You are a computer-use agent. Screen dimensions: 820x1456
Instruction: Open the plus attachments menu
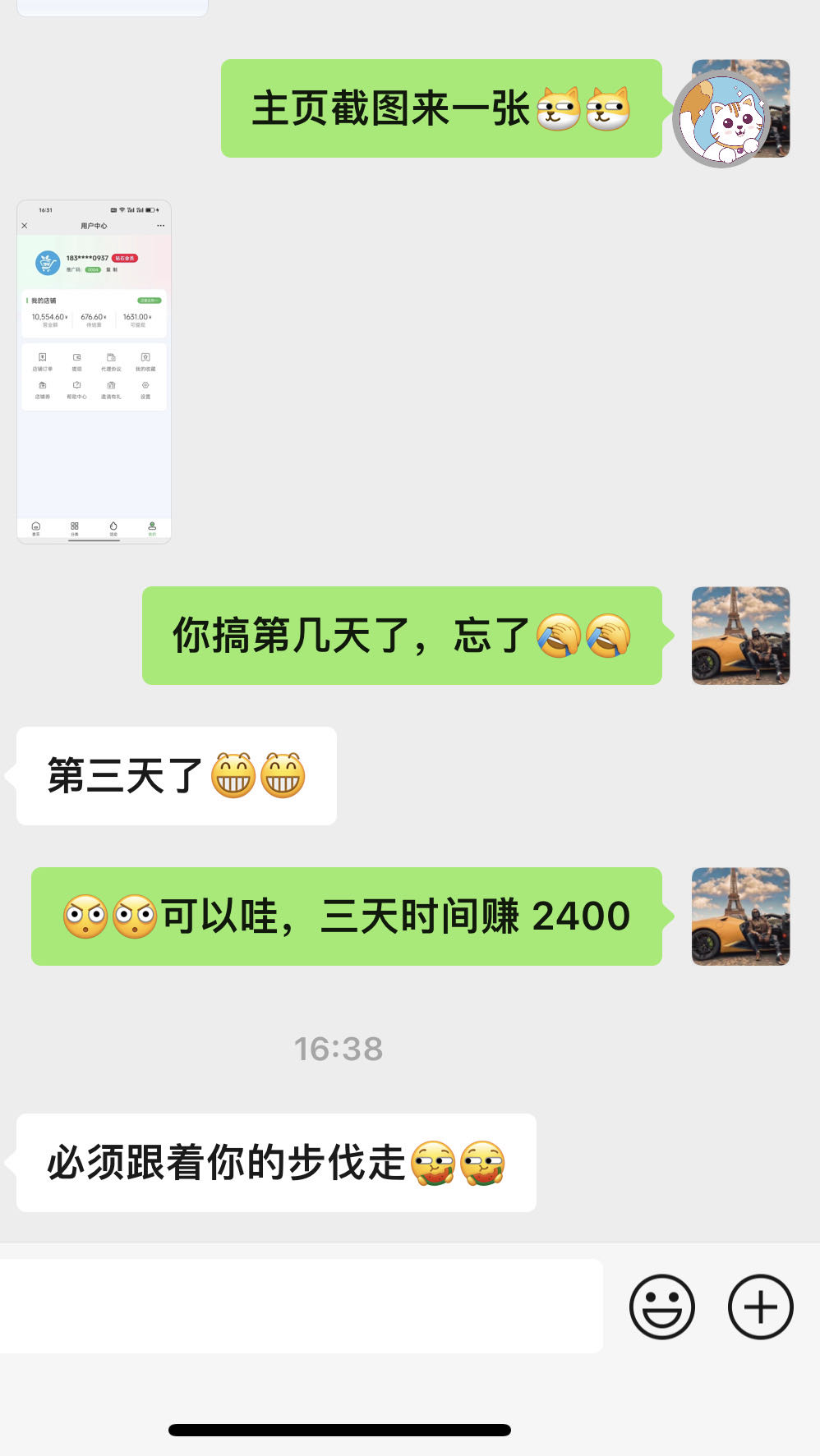(760, 1306)
